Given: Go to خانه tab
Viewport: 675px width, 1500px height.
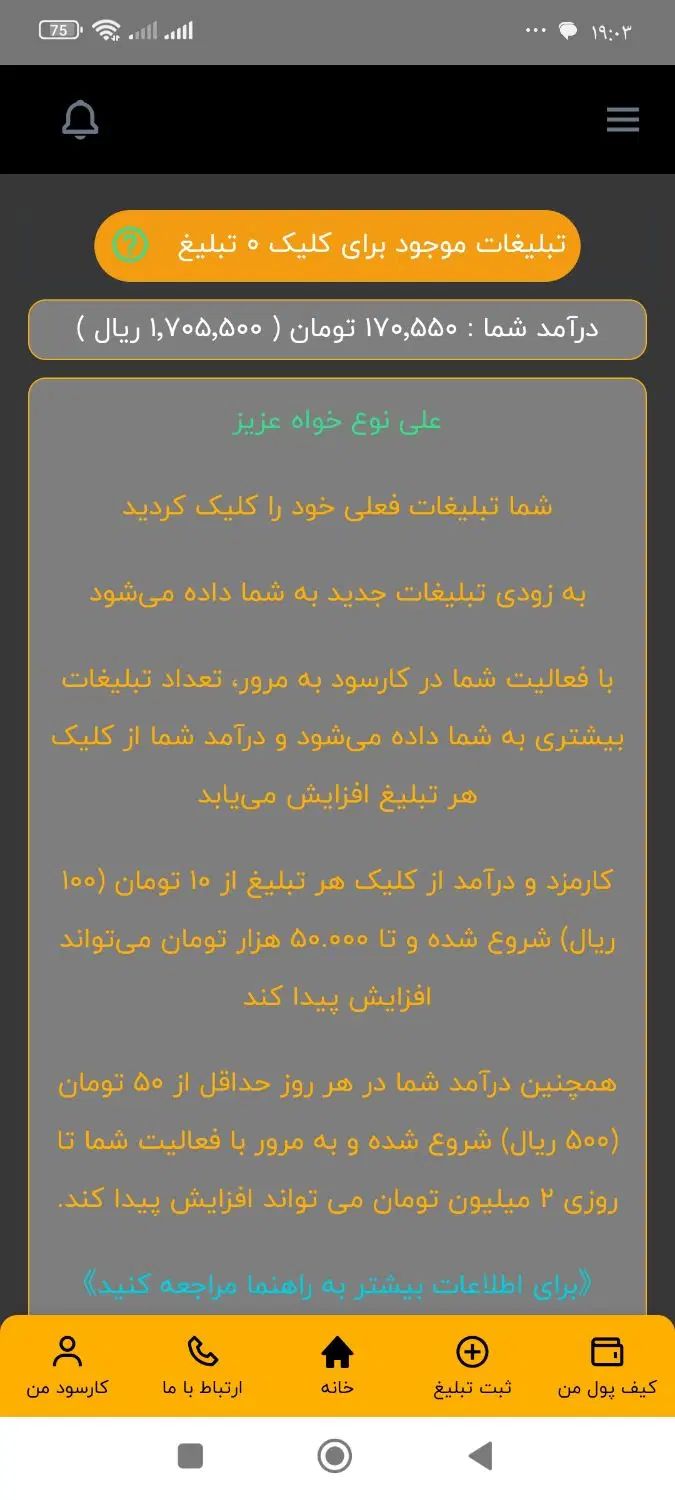Looking at the screenshot, I should click(337, 1366).
